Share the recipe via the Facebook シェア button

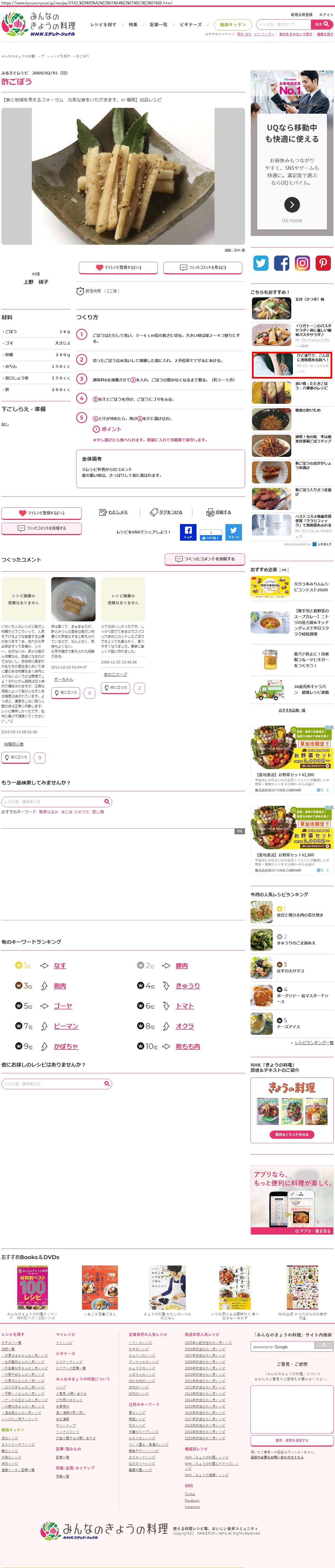[188, 532]
